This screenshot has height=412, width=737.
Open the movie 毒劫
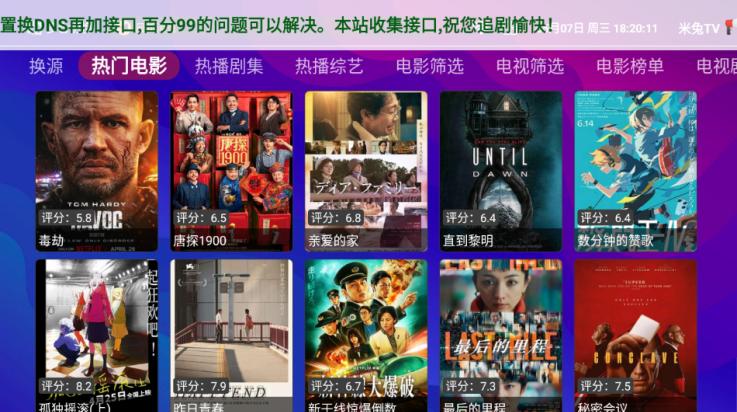[x=97, y=170]
